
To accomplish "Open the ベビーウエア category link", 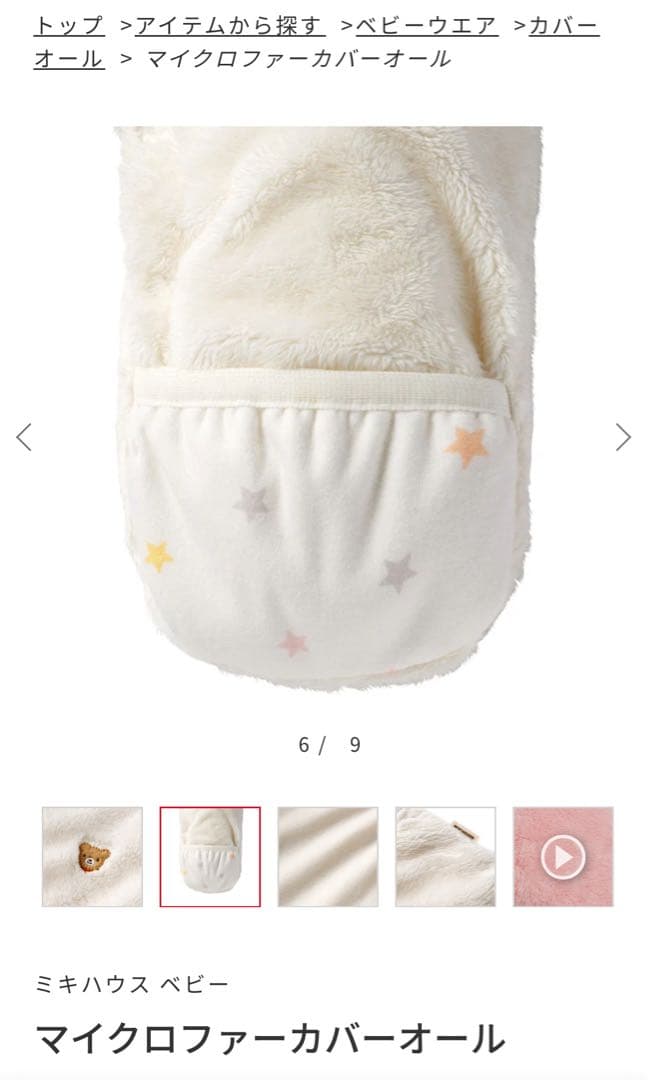I will (x=427, y=26).
